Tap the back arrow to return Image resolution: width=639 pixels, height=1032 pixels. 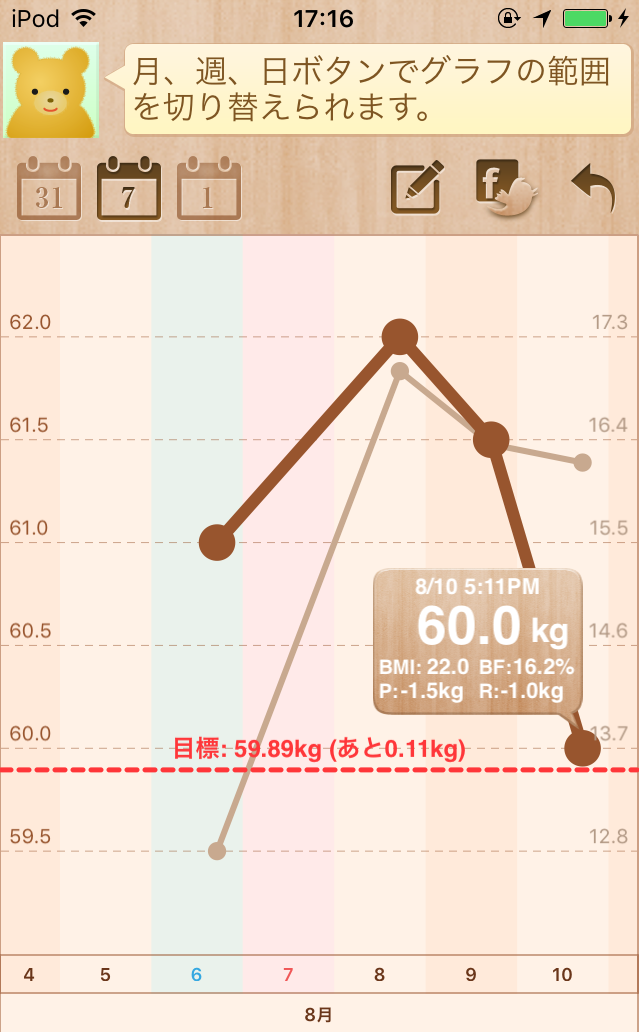pyautogui.click(x=594, y=189)
